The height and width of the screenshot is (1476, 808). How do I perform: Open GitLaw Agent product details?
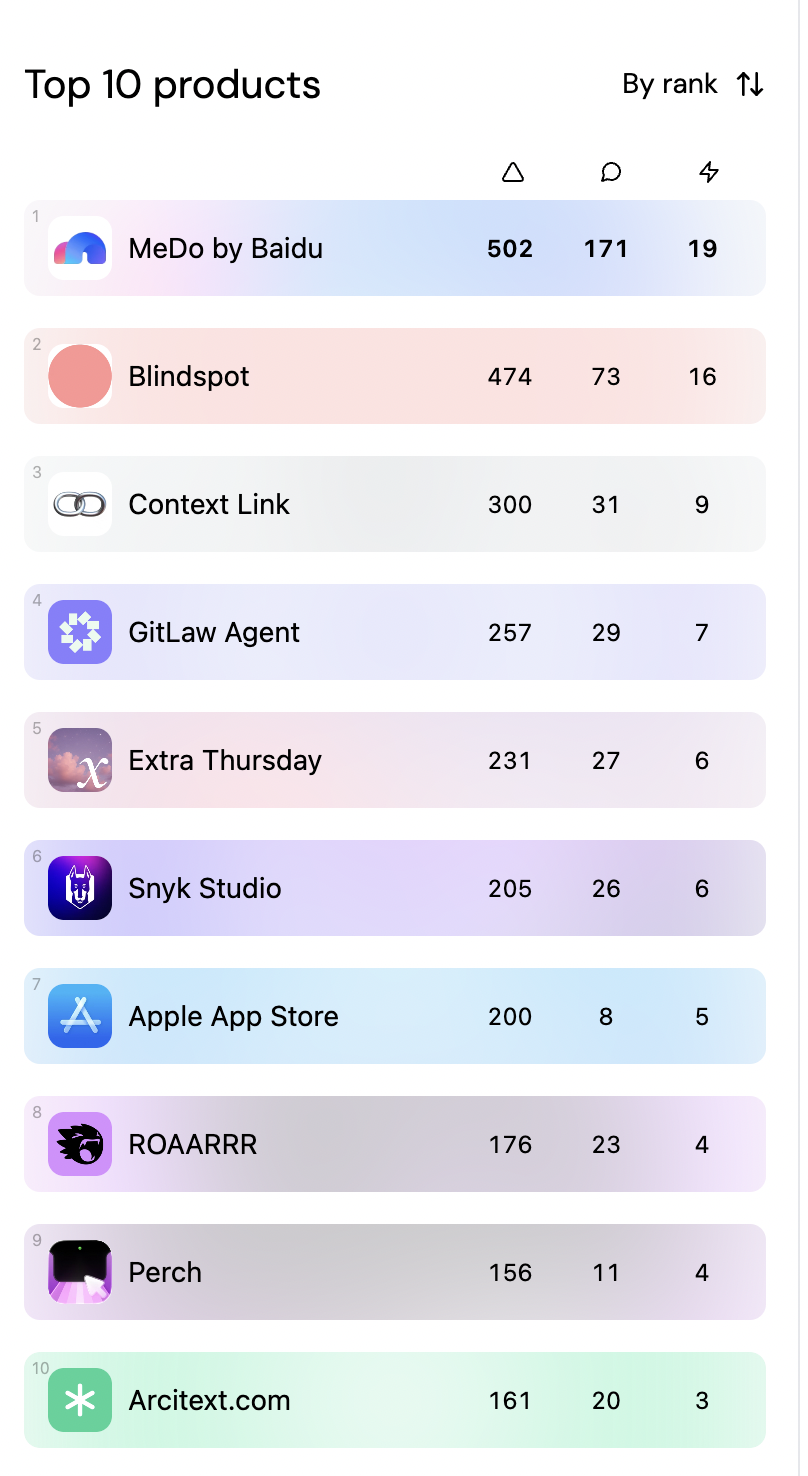coord(214,632)
